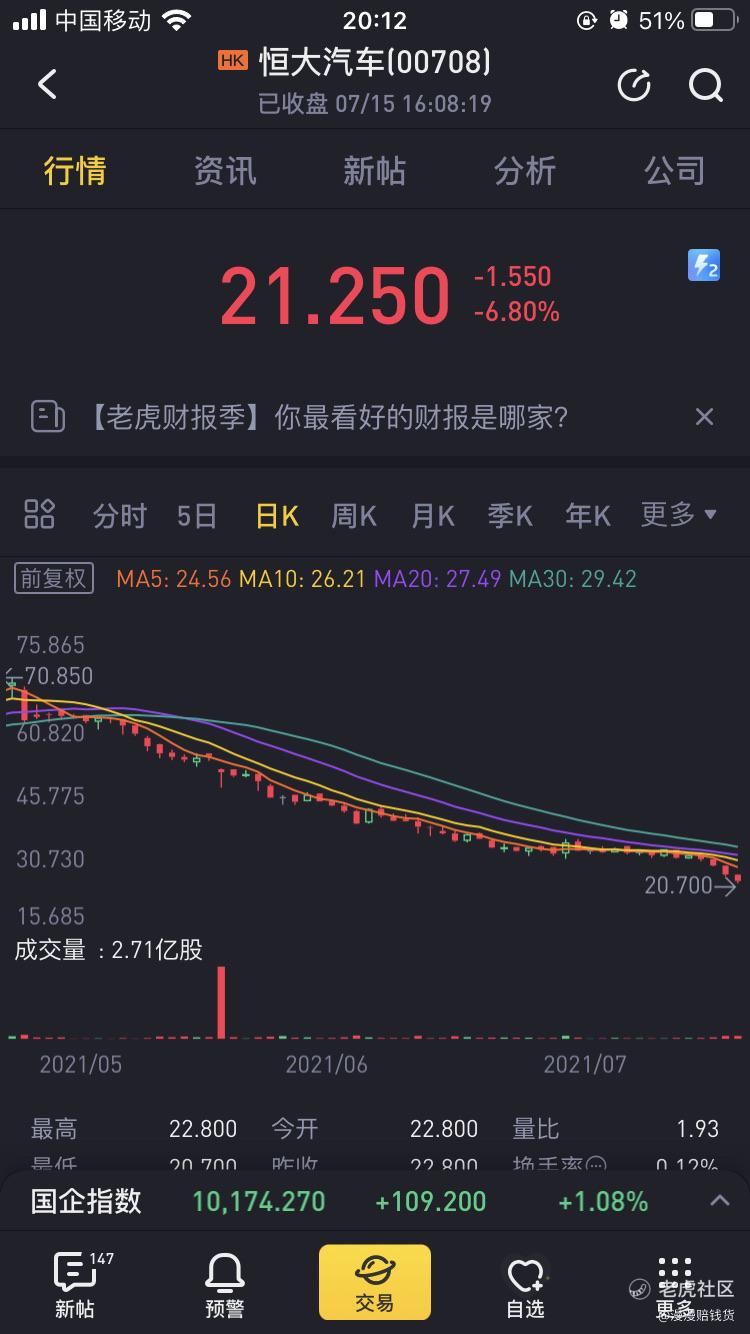Switch chart to 5日 view
750x1334 pixels.
click(197, 516)
